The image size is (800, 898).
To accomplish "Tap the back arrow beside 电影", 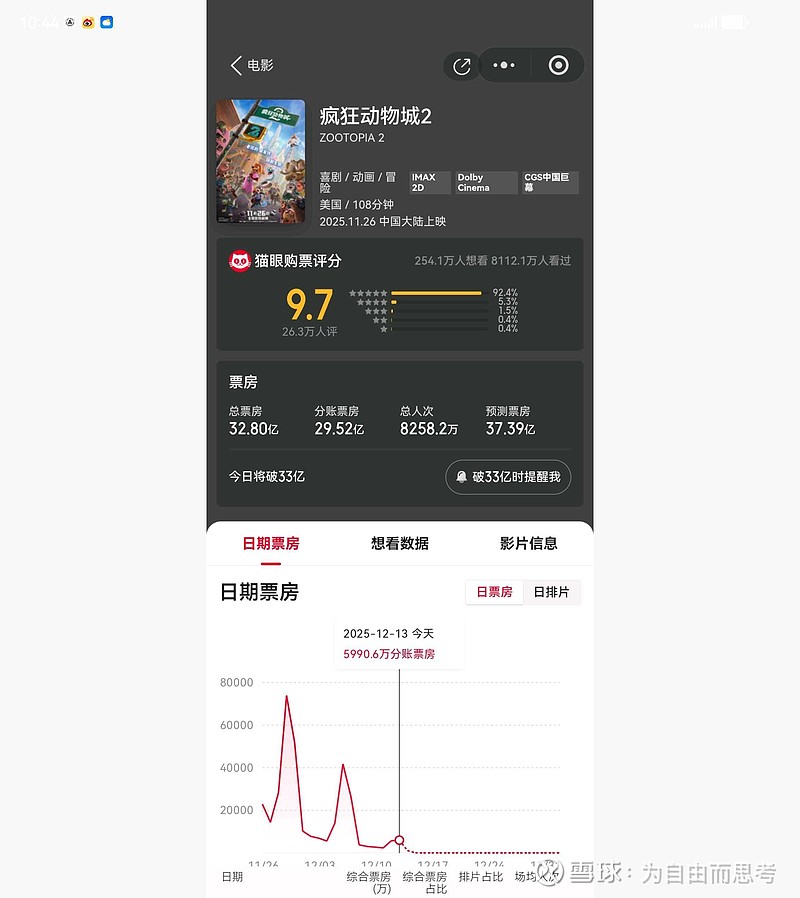I will tap(236, 66).
